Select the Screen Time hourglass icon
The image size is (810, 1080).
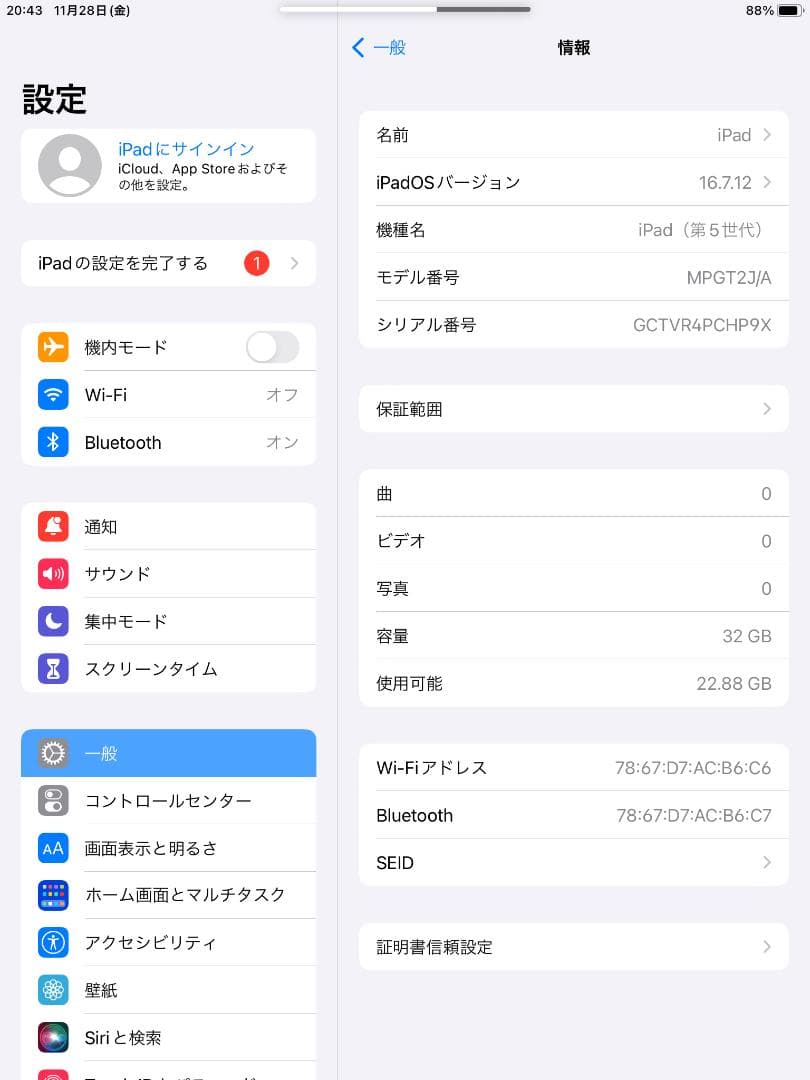[53, 668]
